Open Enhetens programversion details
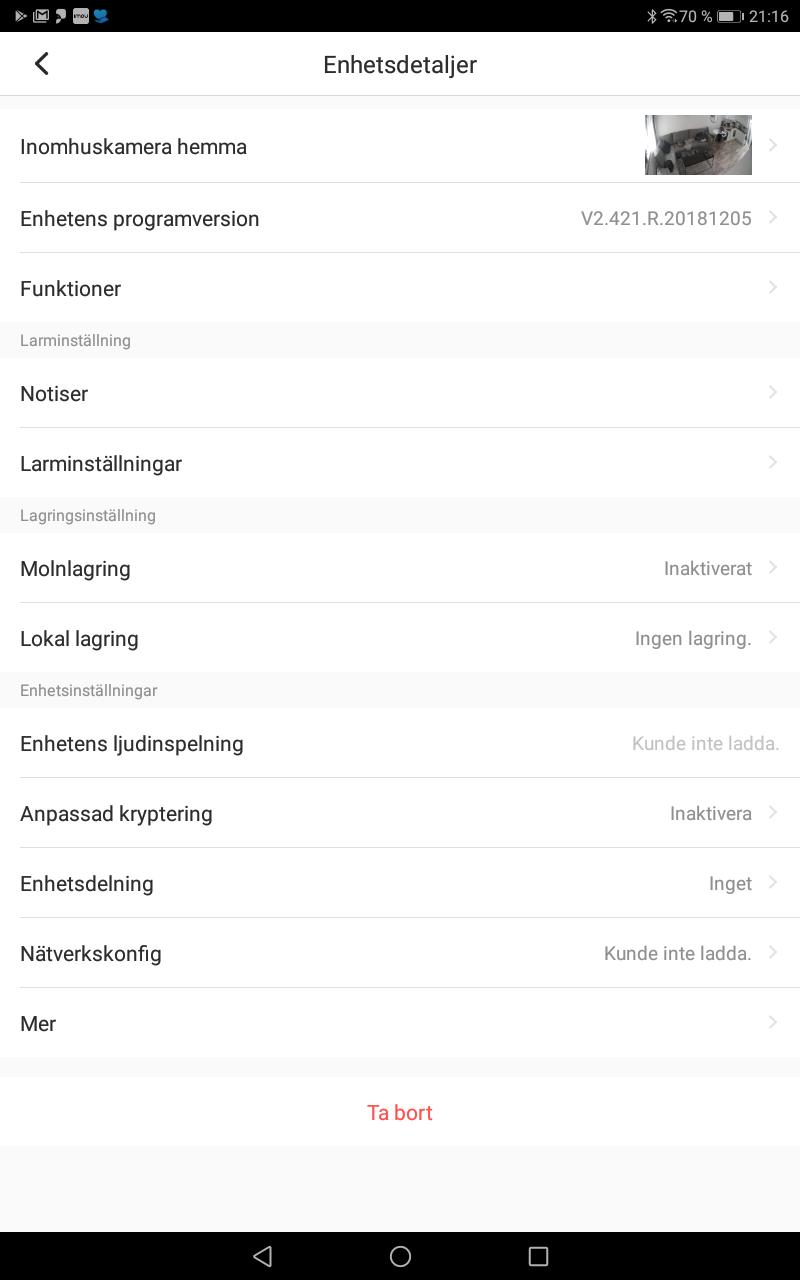800x1280 pixels. (400, 218)
